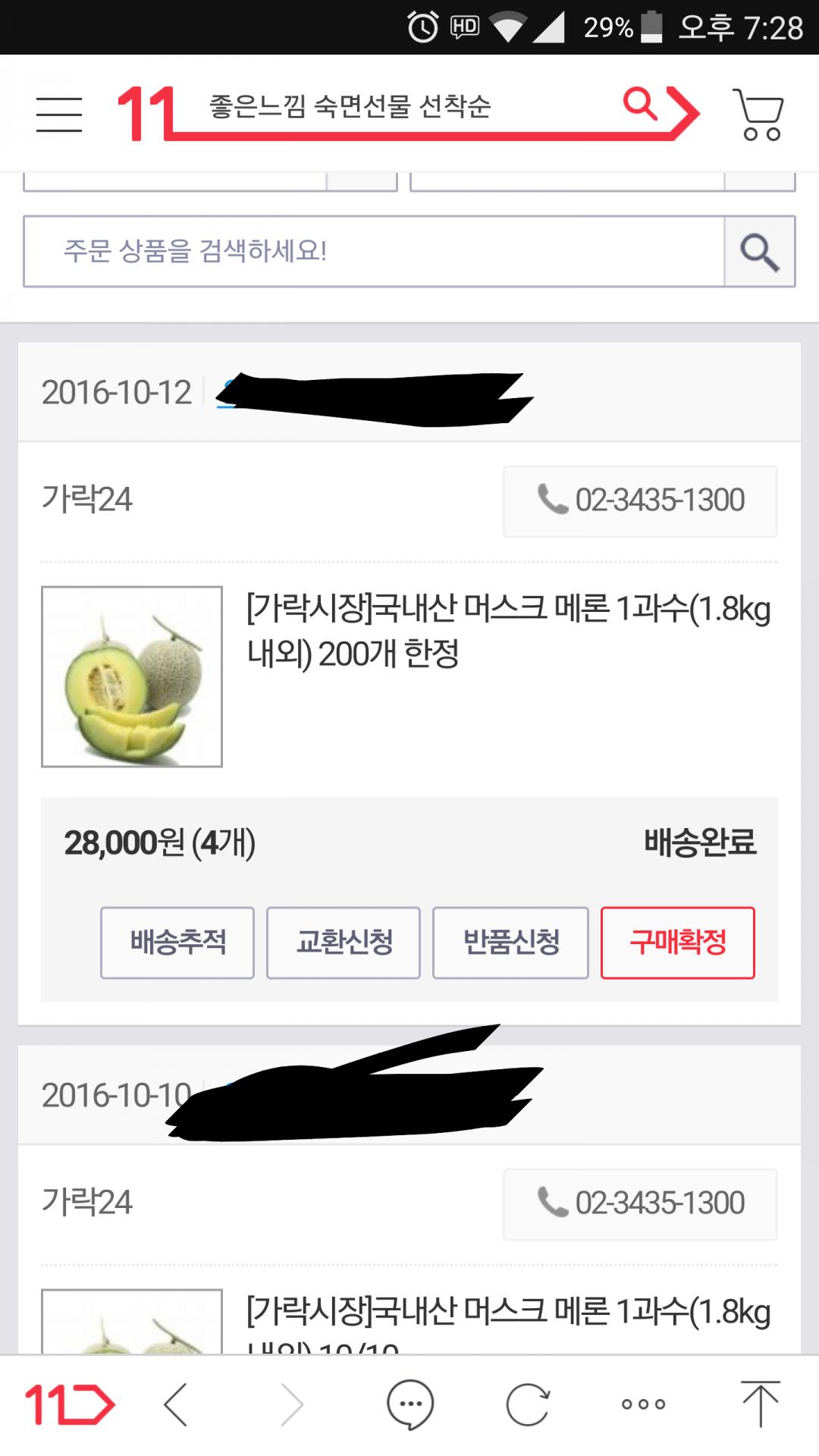
Task: Open the chat bubble icon
Action: [410, 1404]
